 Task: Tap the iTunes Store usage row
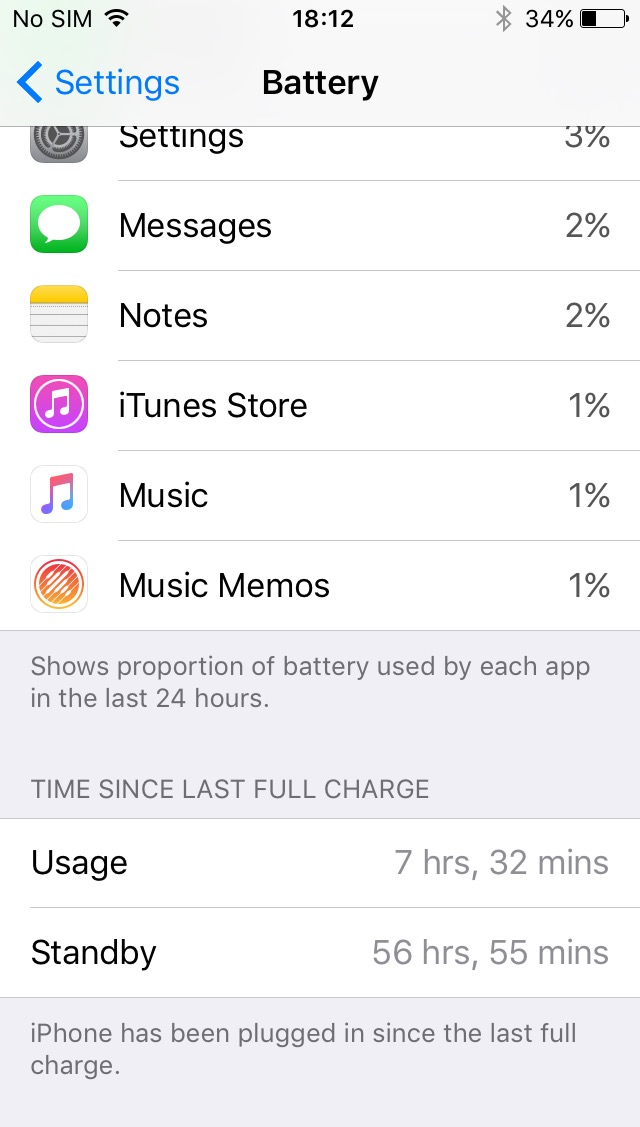pos(320,405)
